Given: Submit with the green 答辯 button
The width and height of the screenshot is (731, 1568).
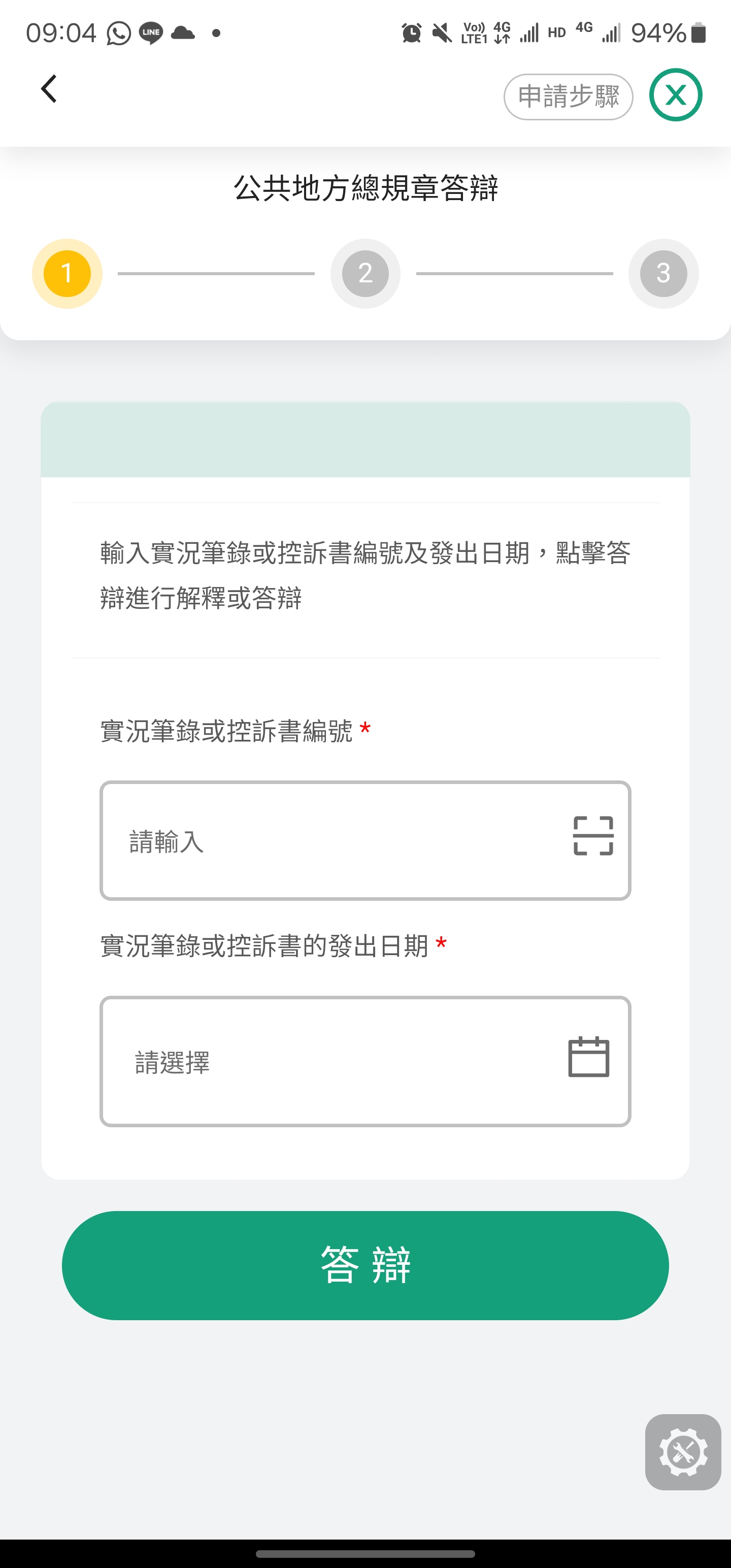Looking at the screenshot, I should coord(365,1265).
